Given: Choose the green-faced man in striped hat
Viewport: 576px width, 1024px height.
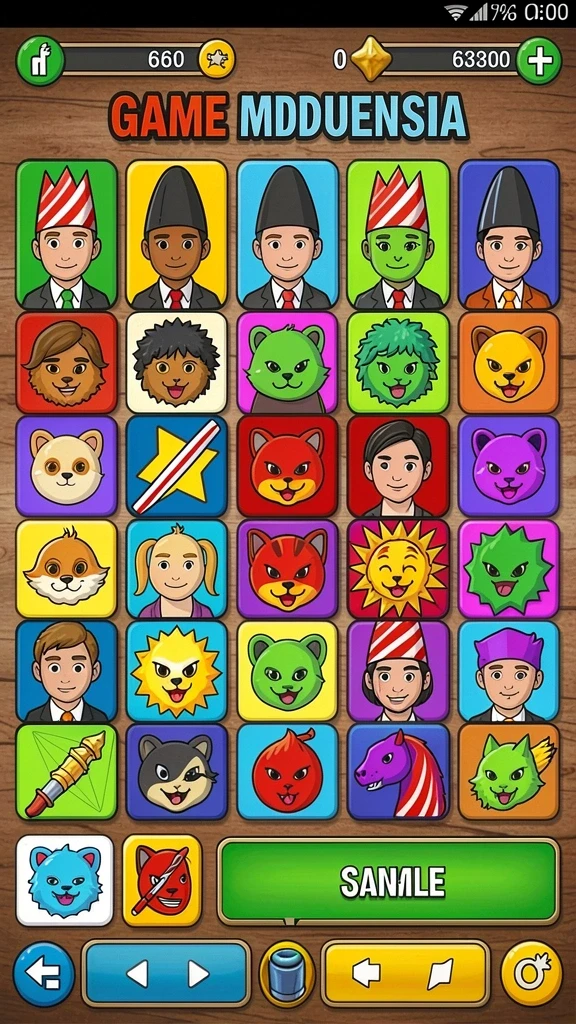Looking at the screenshot, I should 398,234.
